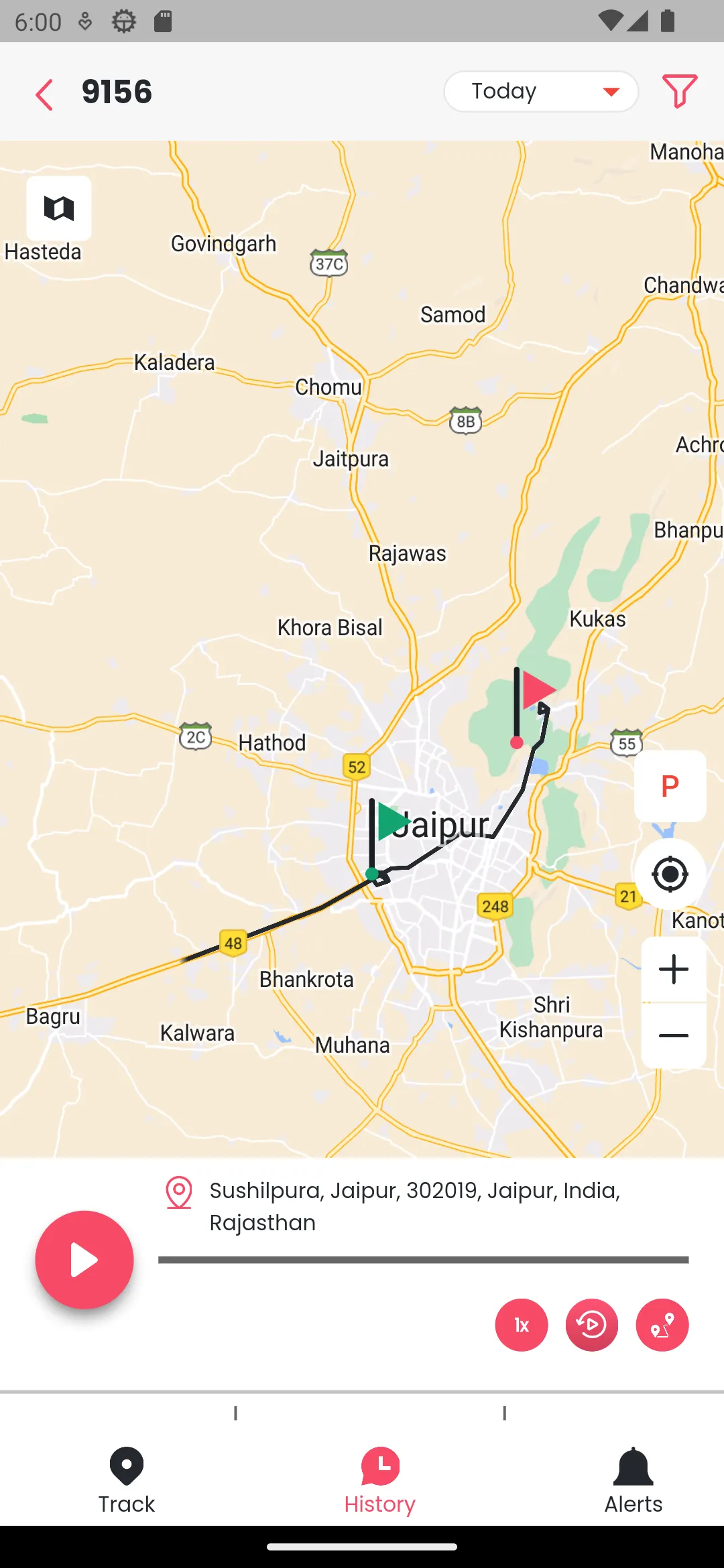This screenshot has height=1568, width=724.
Task: Open the Today date range dropdown
Action: coord(540,91)
